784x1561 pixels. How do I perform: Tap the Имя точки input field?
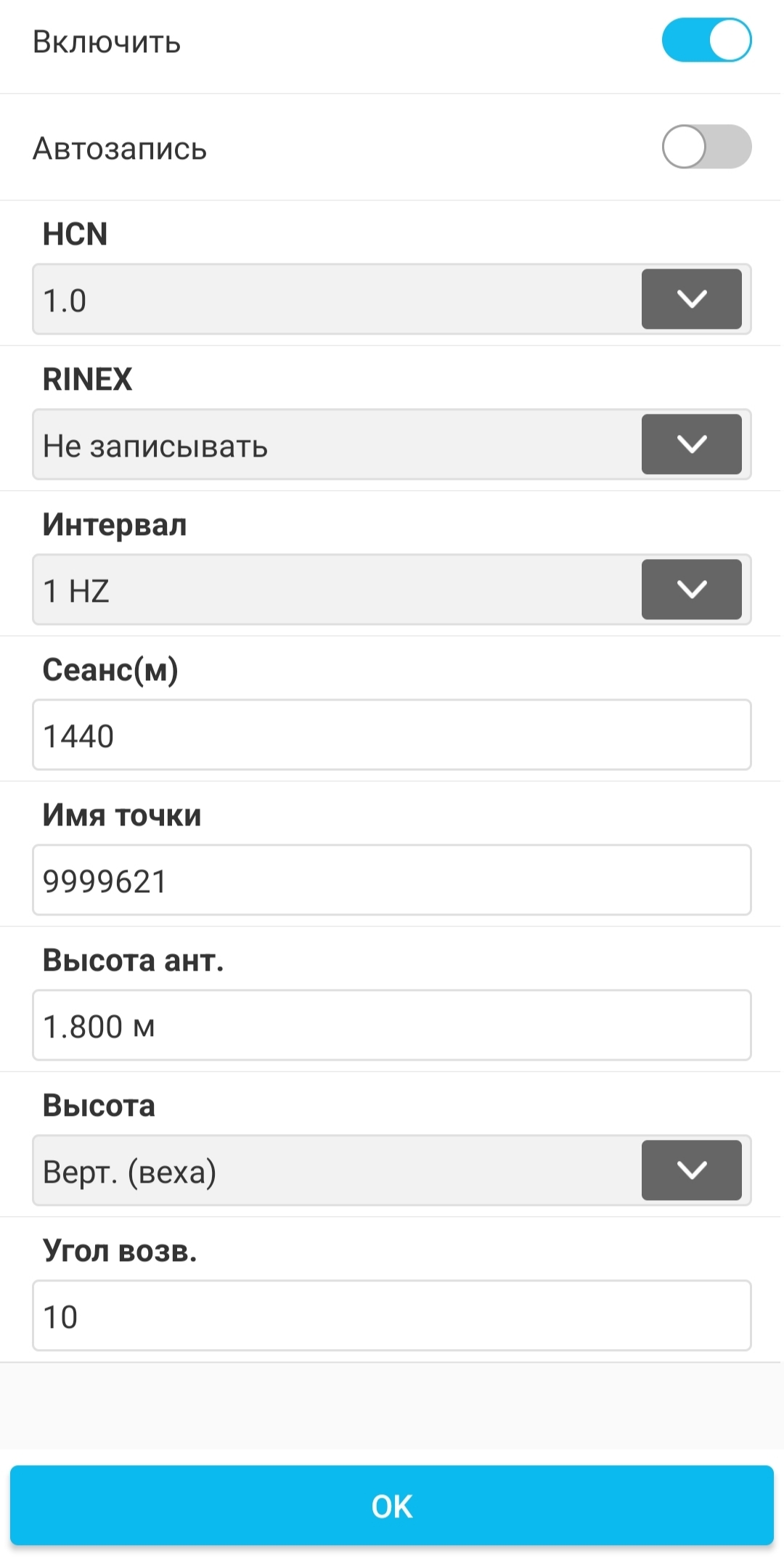pos(392,880)
